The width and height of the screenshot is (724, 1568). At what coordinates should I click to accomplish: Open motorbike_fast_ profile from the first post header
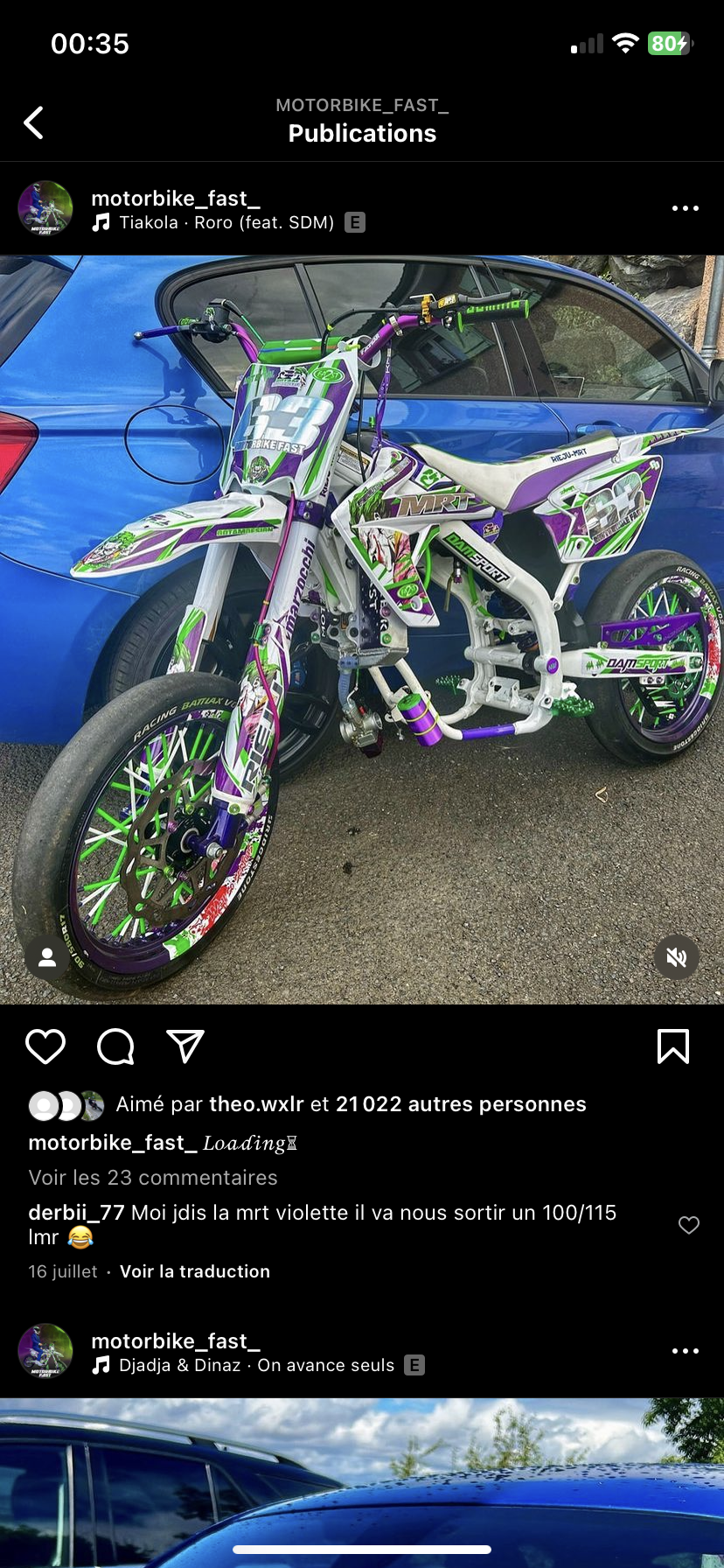tap(175, 199)
